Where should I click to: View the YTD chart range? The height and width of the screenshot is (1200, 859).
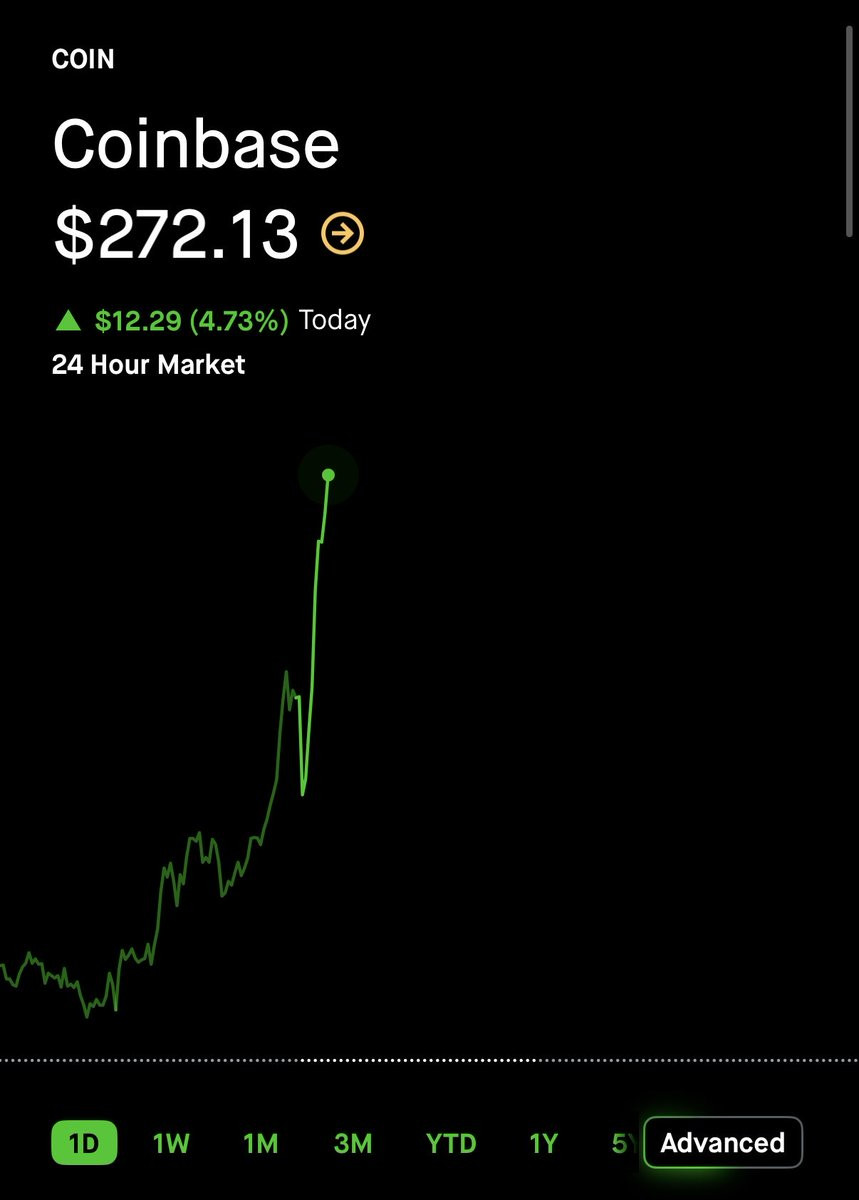tap(451, 1143)
